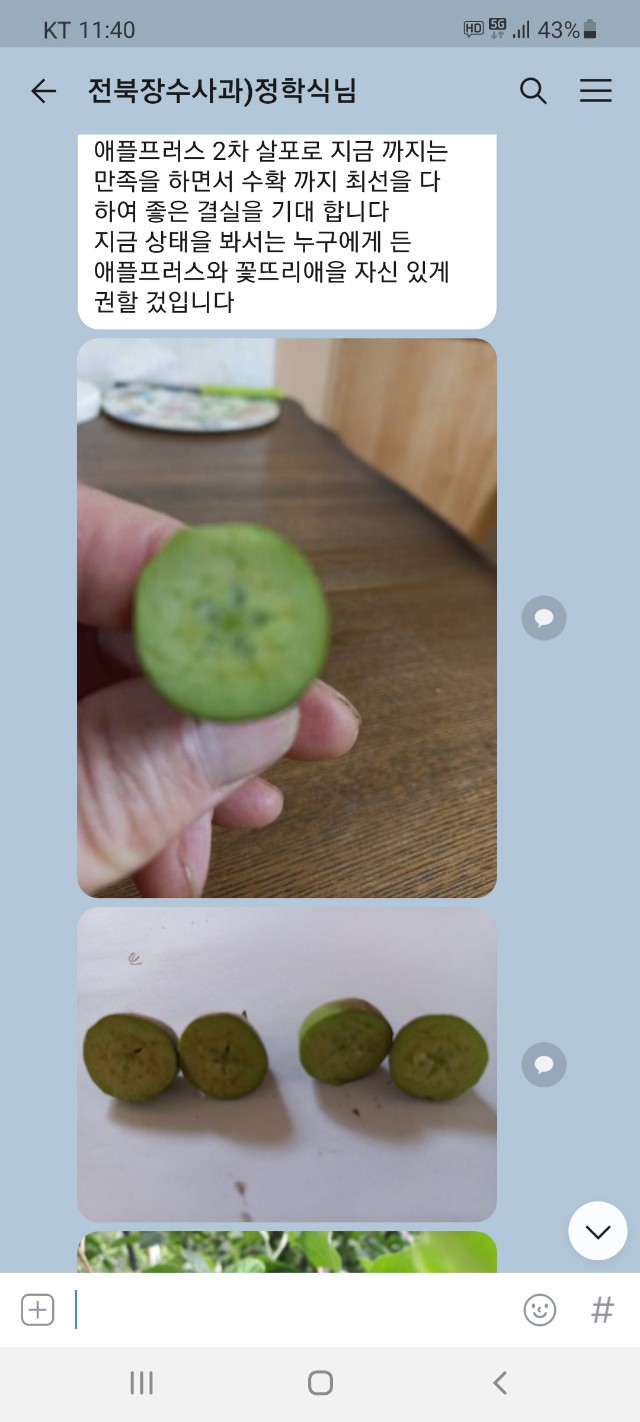Open the photo of four sliced green fruits
Image resolution: width=640 pixels, height=1422 pixels.
point(287,1063)
